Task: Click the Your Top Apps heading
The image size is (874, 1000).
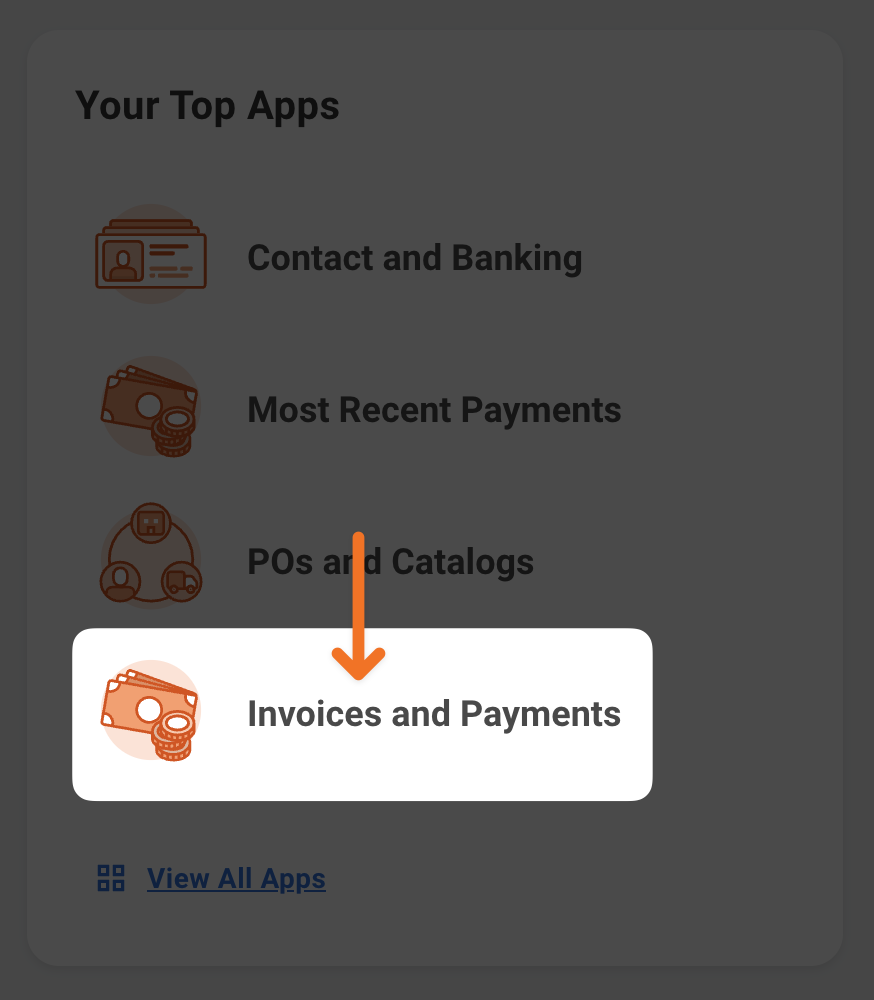Action: click(x=208, y=106)
